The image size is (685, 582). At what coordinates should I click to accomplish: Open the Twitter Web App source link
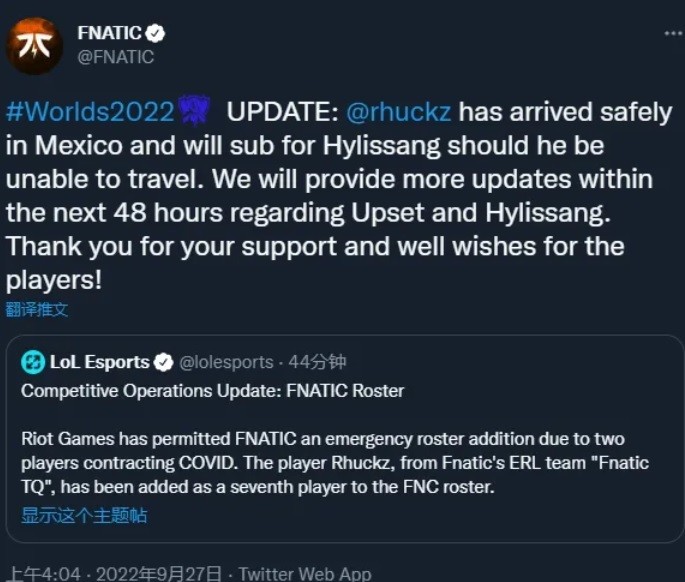(305, 573)
